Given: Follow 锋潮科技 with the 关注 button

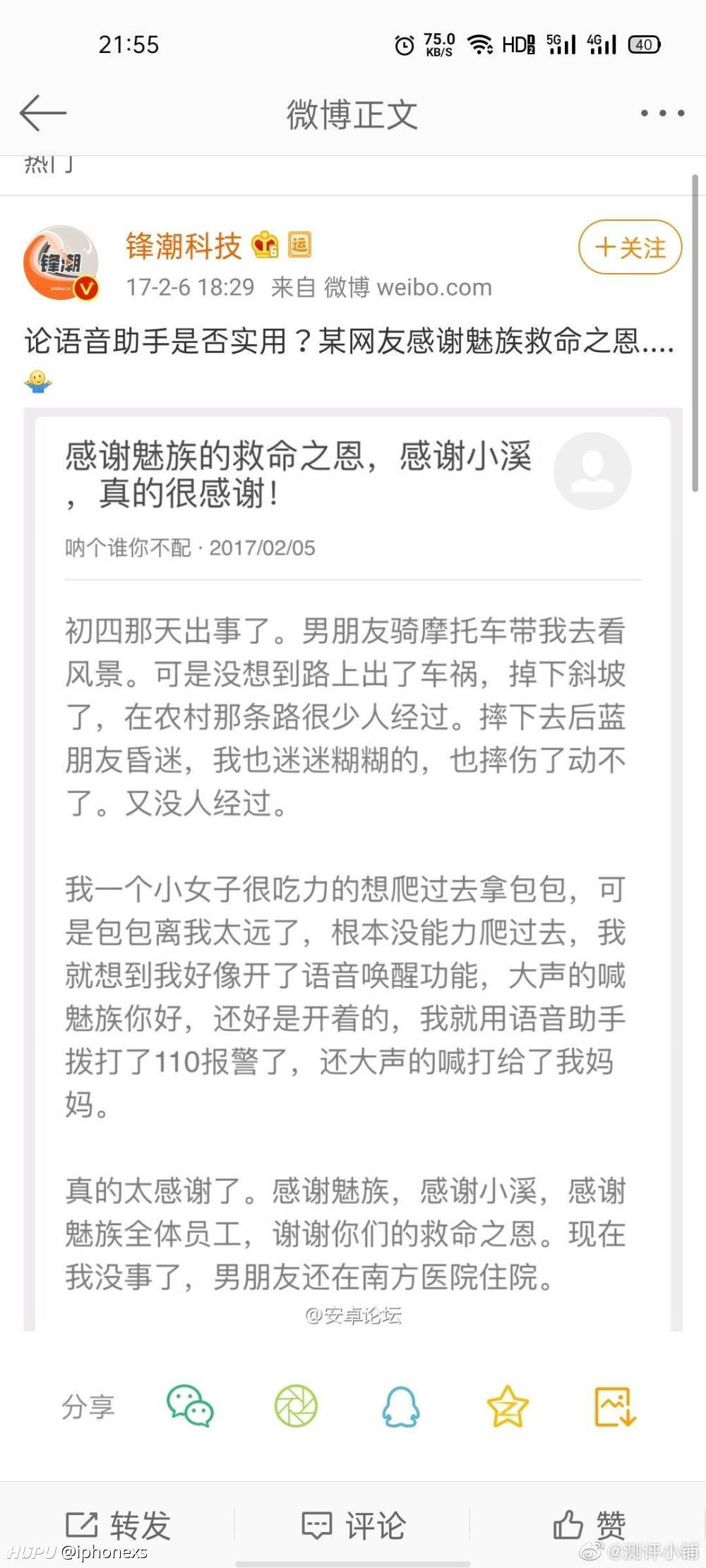Looking at the screenshot, I should (630, 248).
